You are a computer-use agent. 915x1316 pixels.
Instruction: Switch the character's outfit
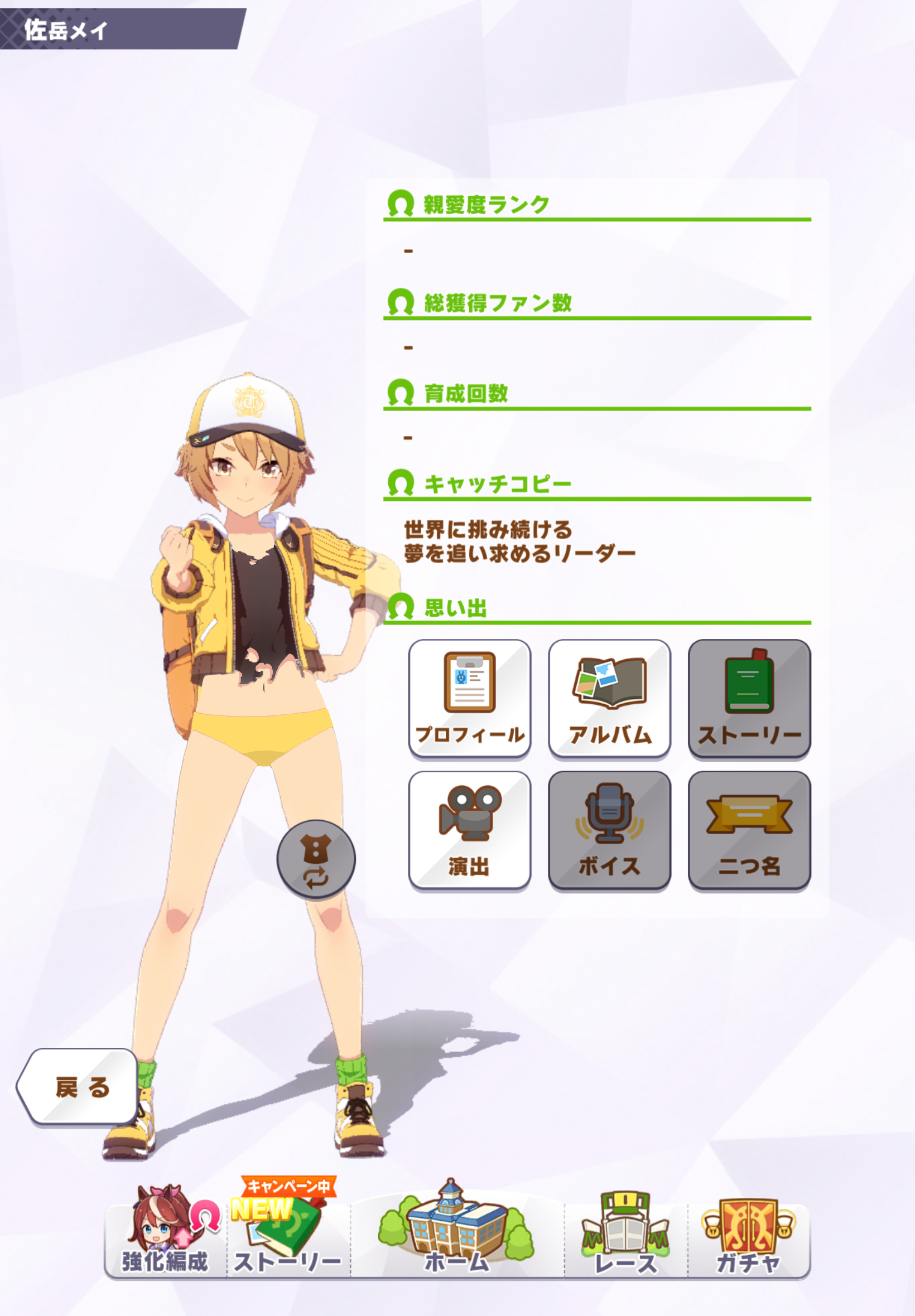(316, 859)
